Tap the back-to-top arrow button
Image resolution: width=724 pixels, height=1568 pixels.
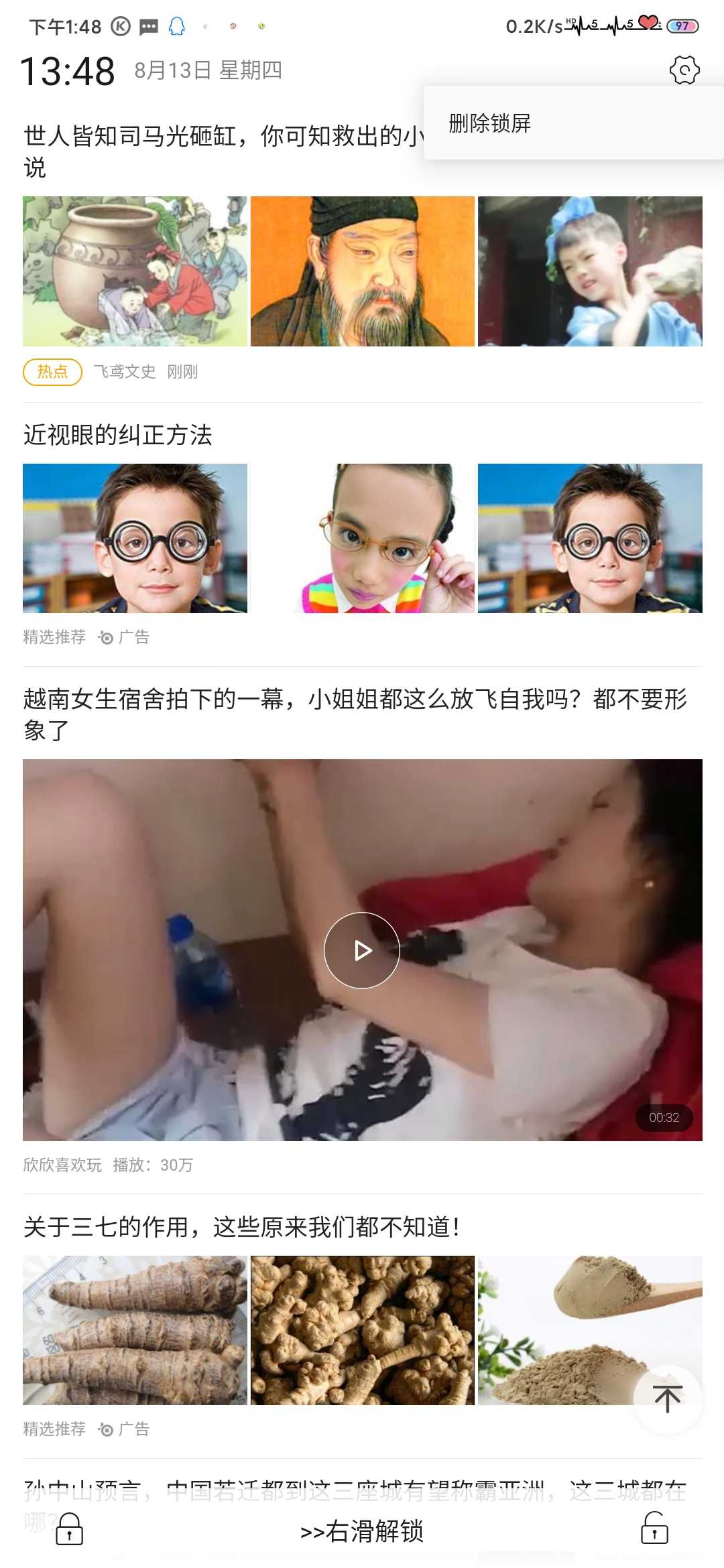668,1398
